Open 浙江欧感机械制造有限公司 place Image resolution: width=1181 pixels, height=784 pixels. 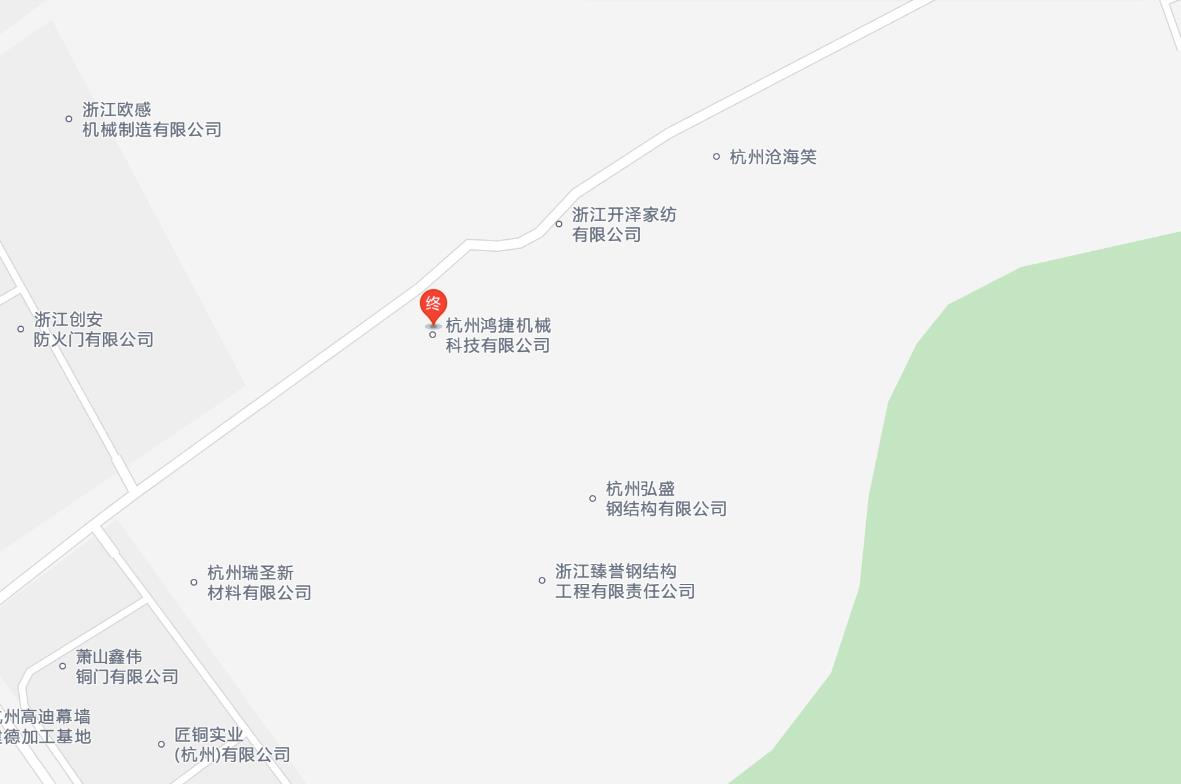[x=151, y=119]
